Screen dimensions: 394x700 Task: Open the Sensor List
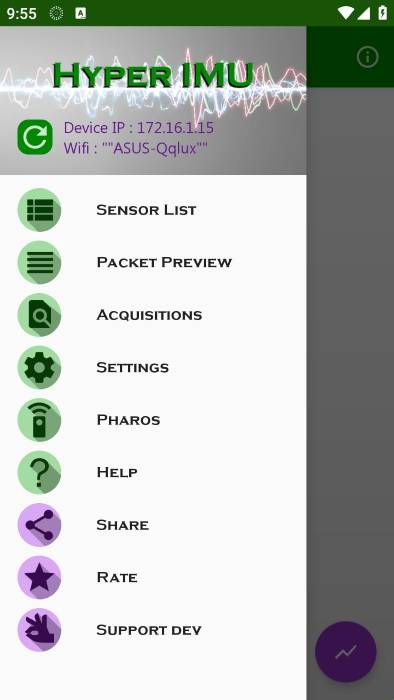(153, 210)
